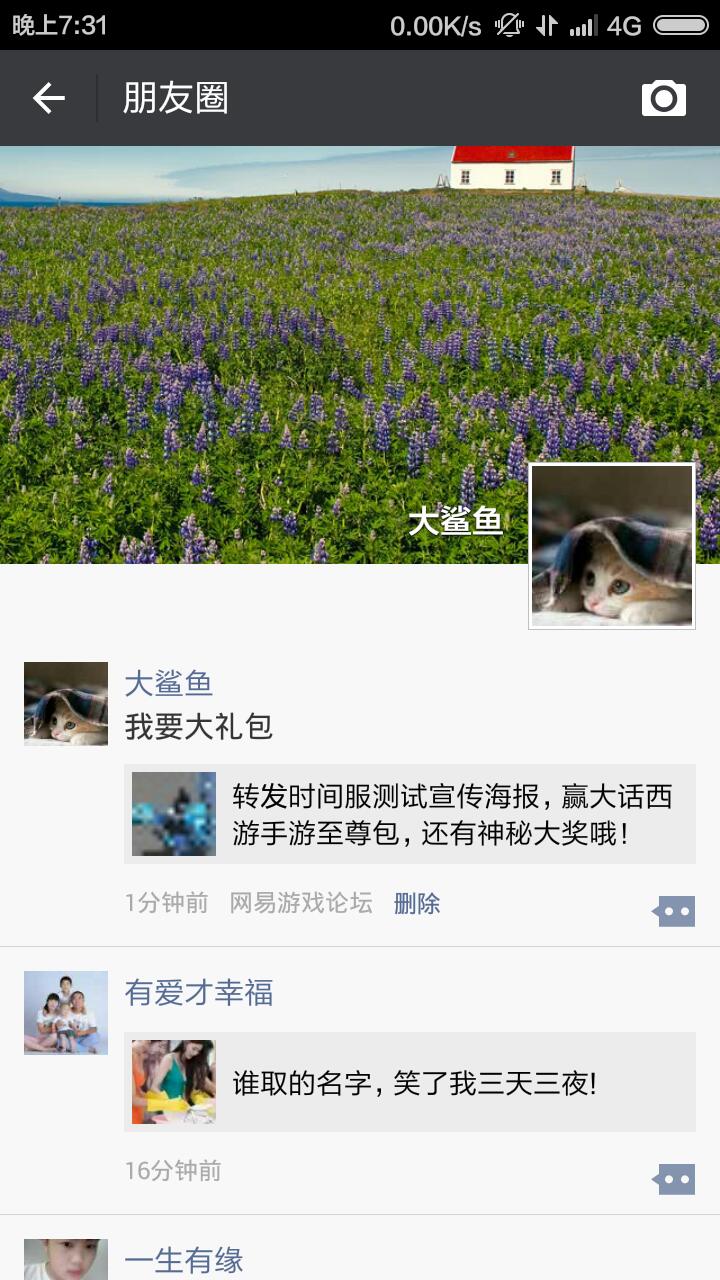Open the 大鲨鱼 name link on the post
This screenshot has height=1280, width=720.
click(168, 683)
